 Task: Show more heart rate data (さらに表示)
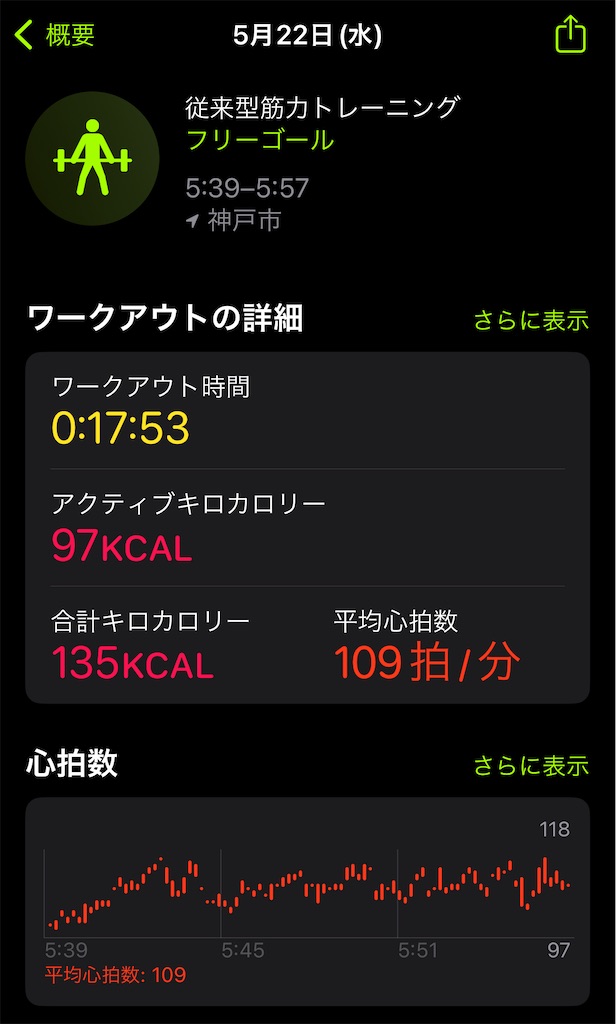[531, 765]
